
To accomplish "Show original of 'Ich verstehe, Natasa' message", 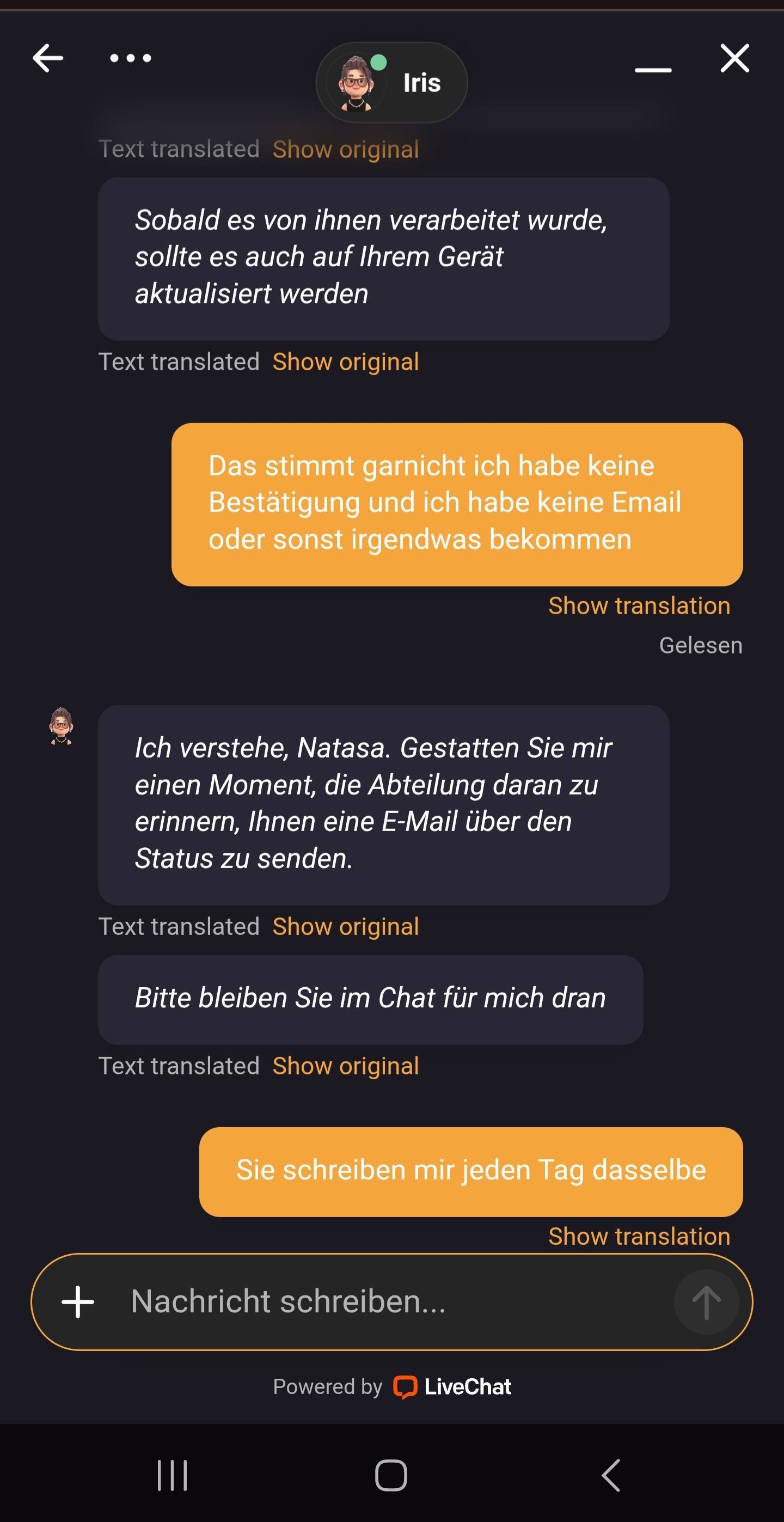I will (346, 926).
